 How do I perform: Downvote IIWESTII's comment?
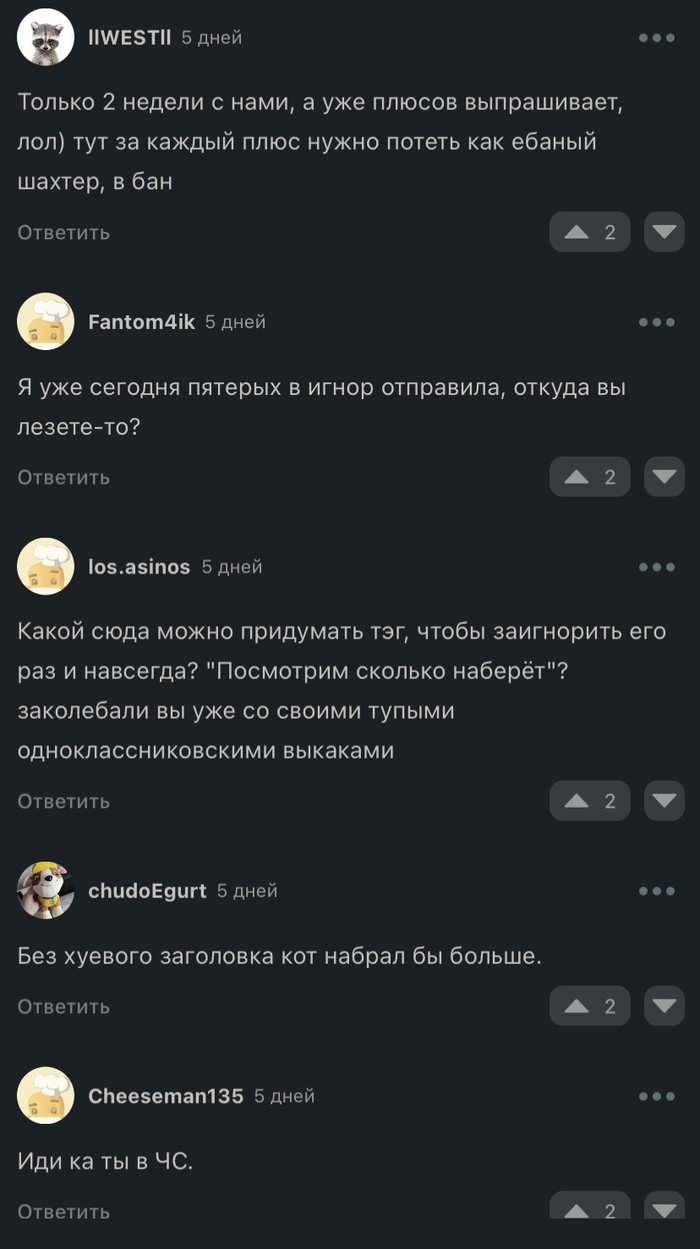coord(664,232)
